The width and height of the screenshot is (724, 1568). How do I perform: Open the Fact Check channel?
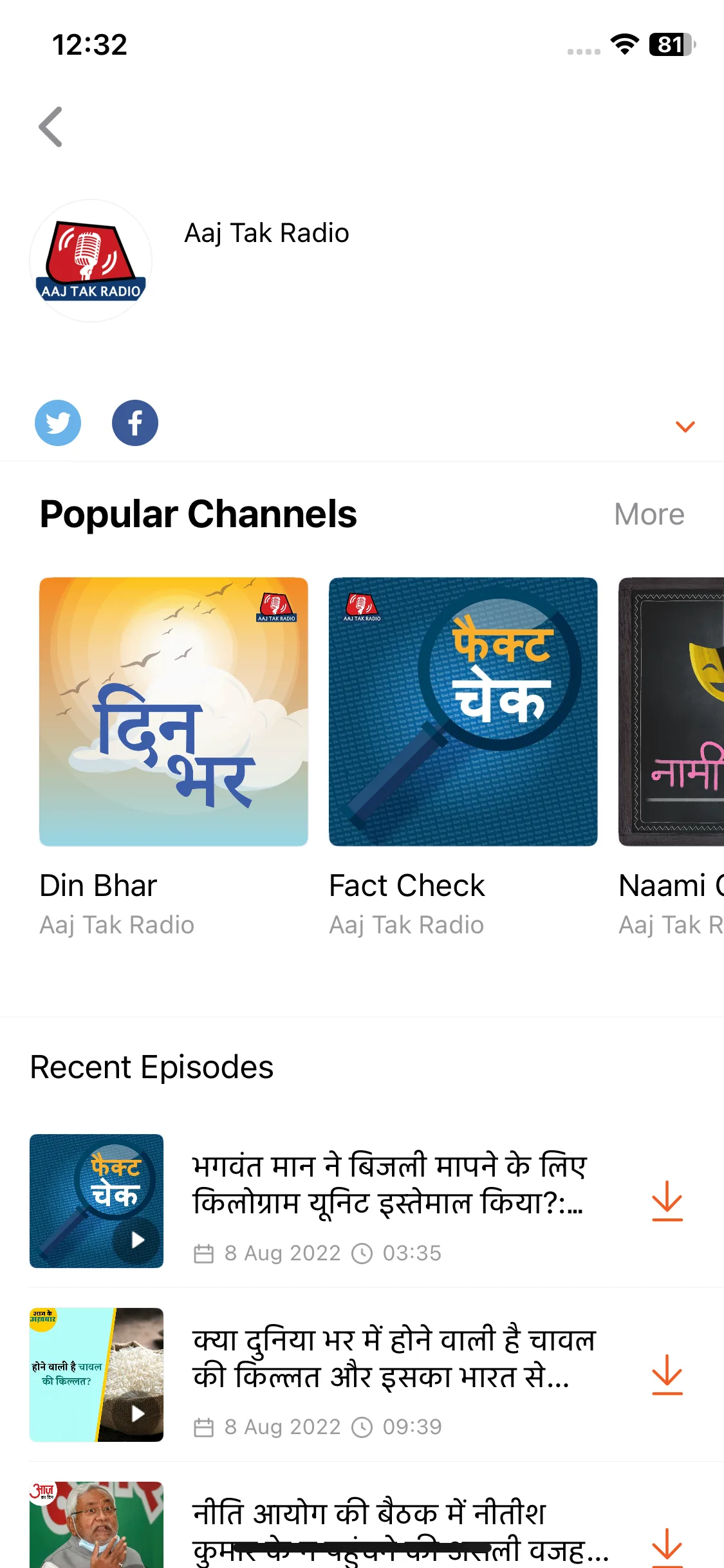pyautogui.click(x=463, y=711)
